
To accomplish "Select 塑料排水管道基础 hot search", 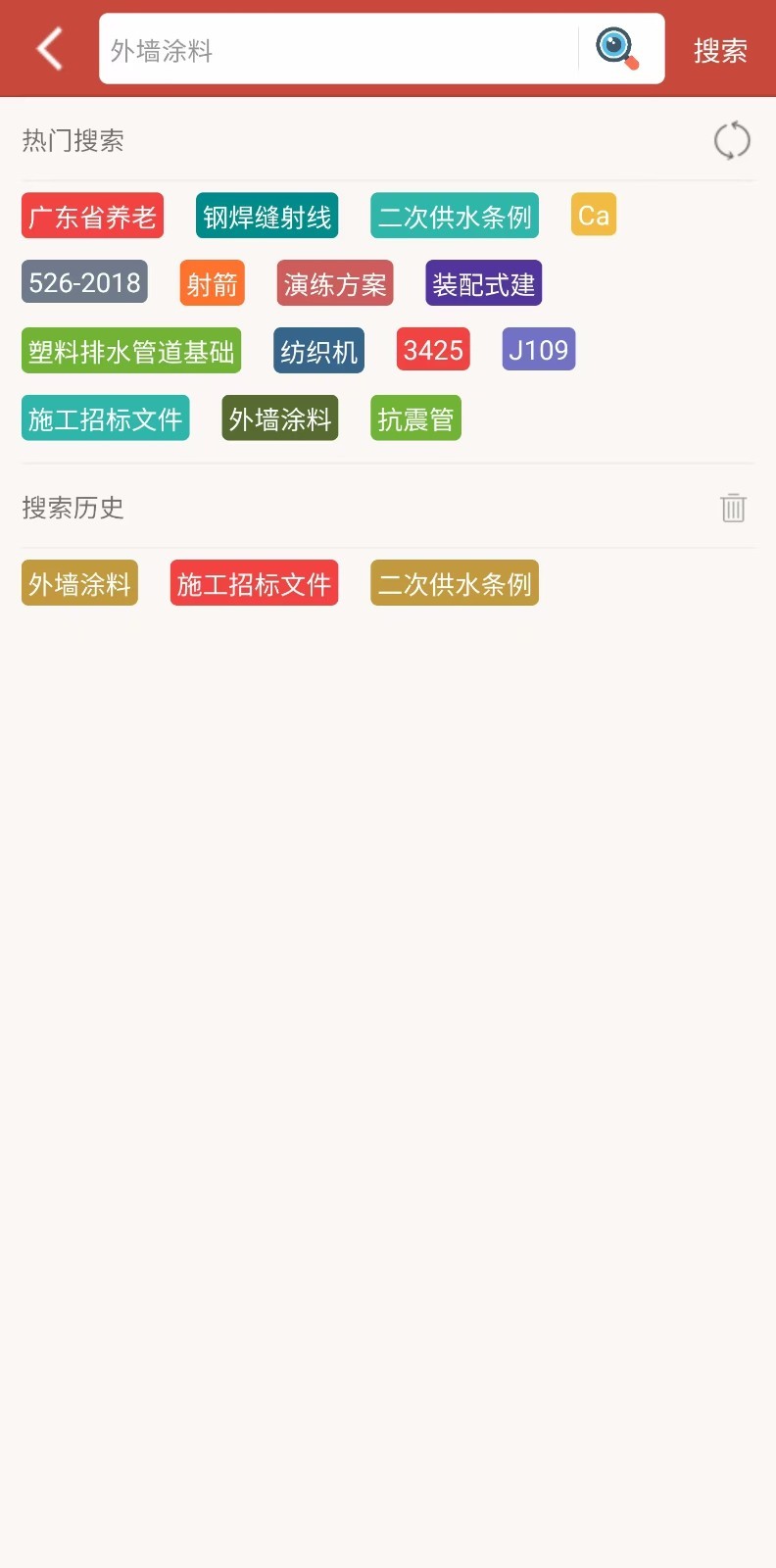I will coord(131,350).
